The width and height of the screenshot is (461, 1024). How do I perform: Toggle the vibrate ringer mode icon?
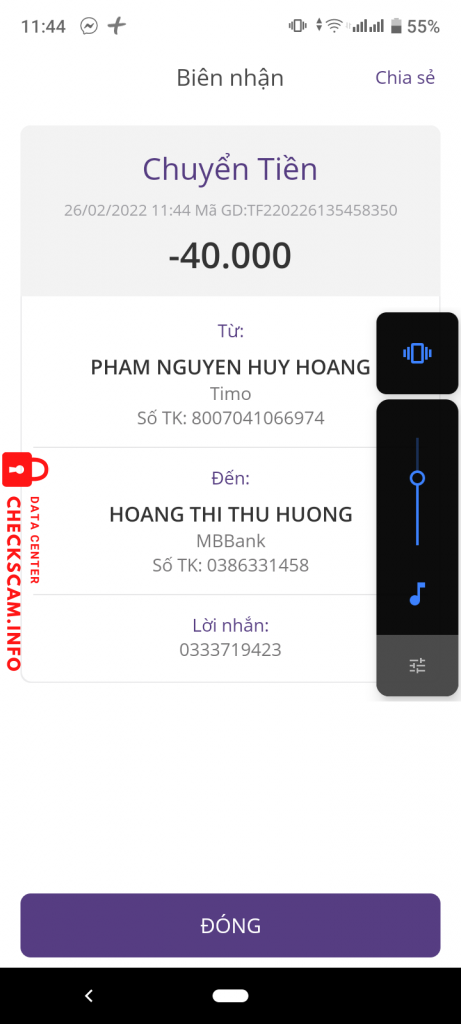tap(417, 353)
